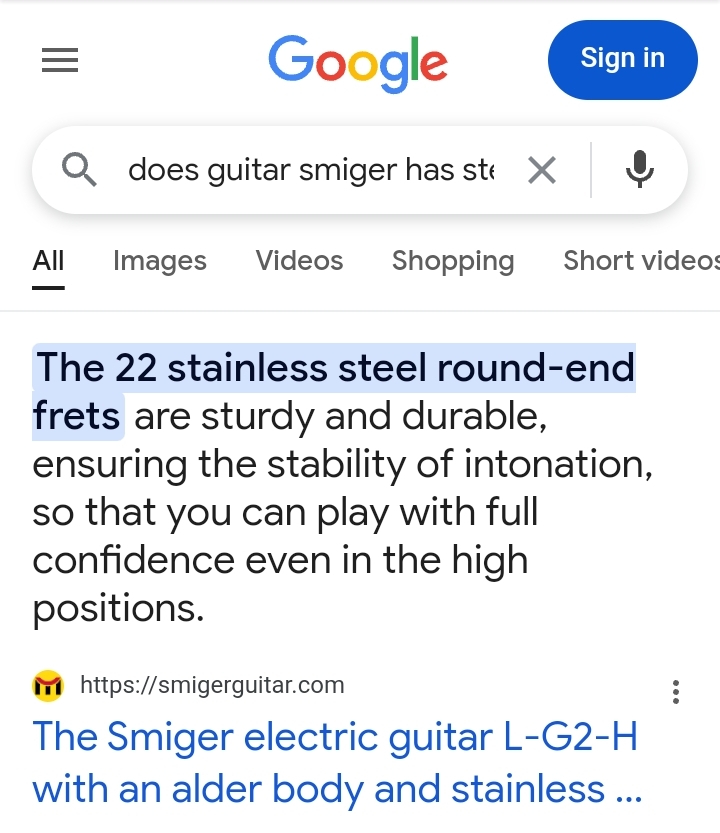This screenshot has width=720, height=833.
Task: Switch to the Videos tab
Action: (299, 261)
